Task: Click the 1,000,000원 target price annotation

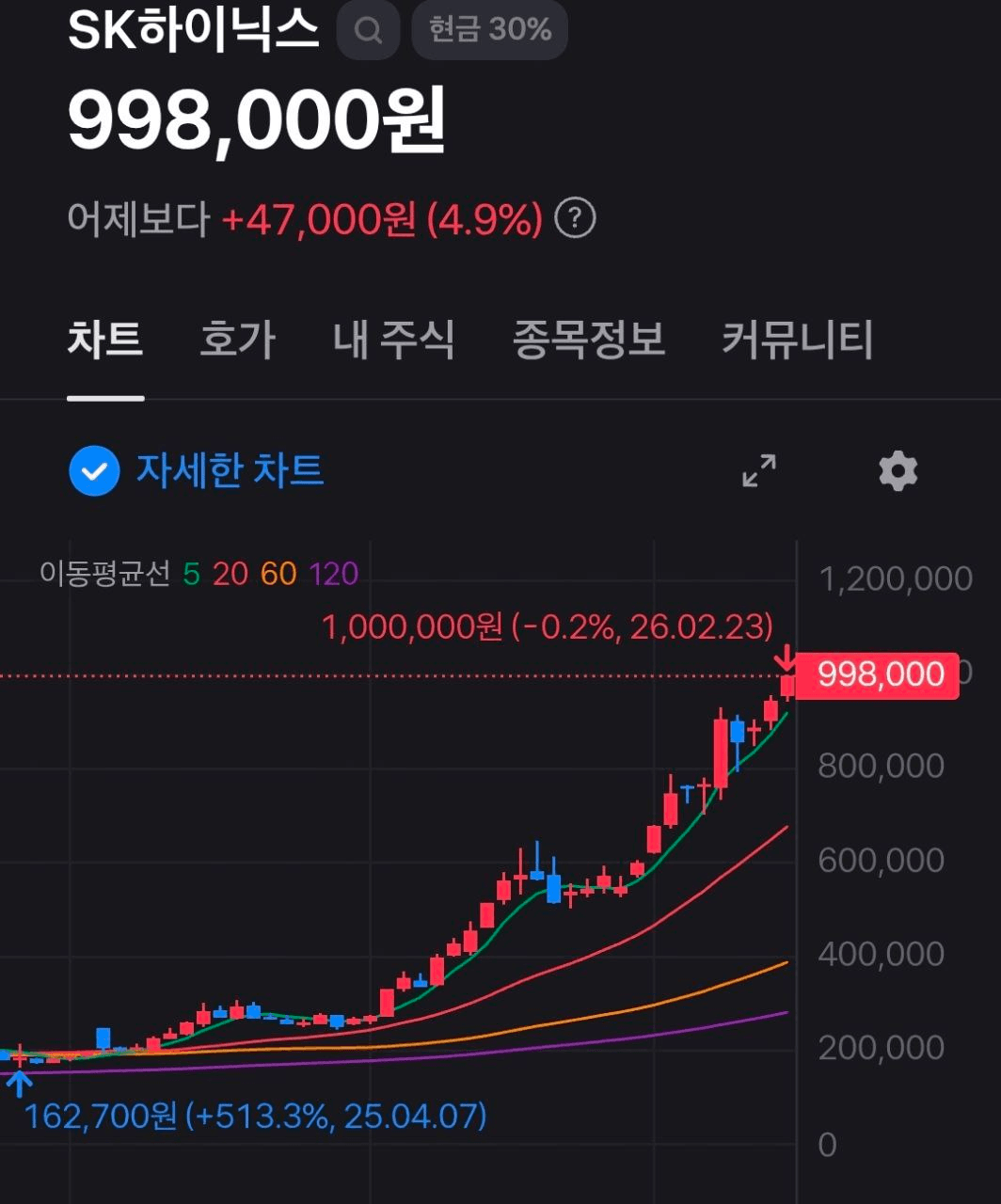Action: point(548,625)
